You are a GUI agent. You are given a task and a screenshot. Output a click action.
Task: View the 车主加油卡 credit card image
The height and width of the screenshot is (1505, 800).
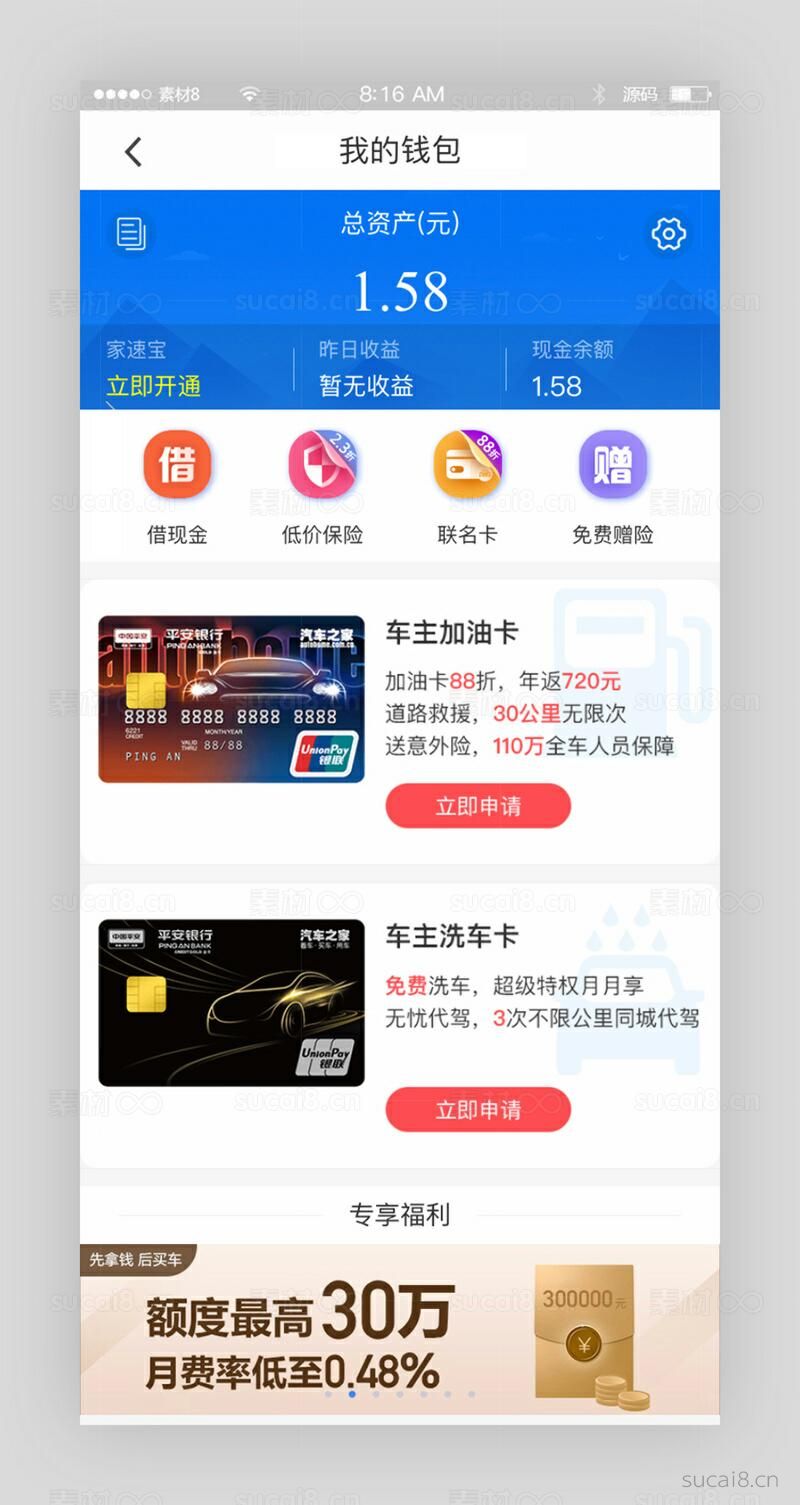click(x=231, y=699)
